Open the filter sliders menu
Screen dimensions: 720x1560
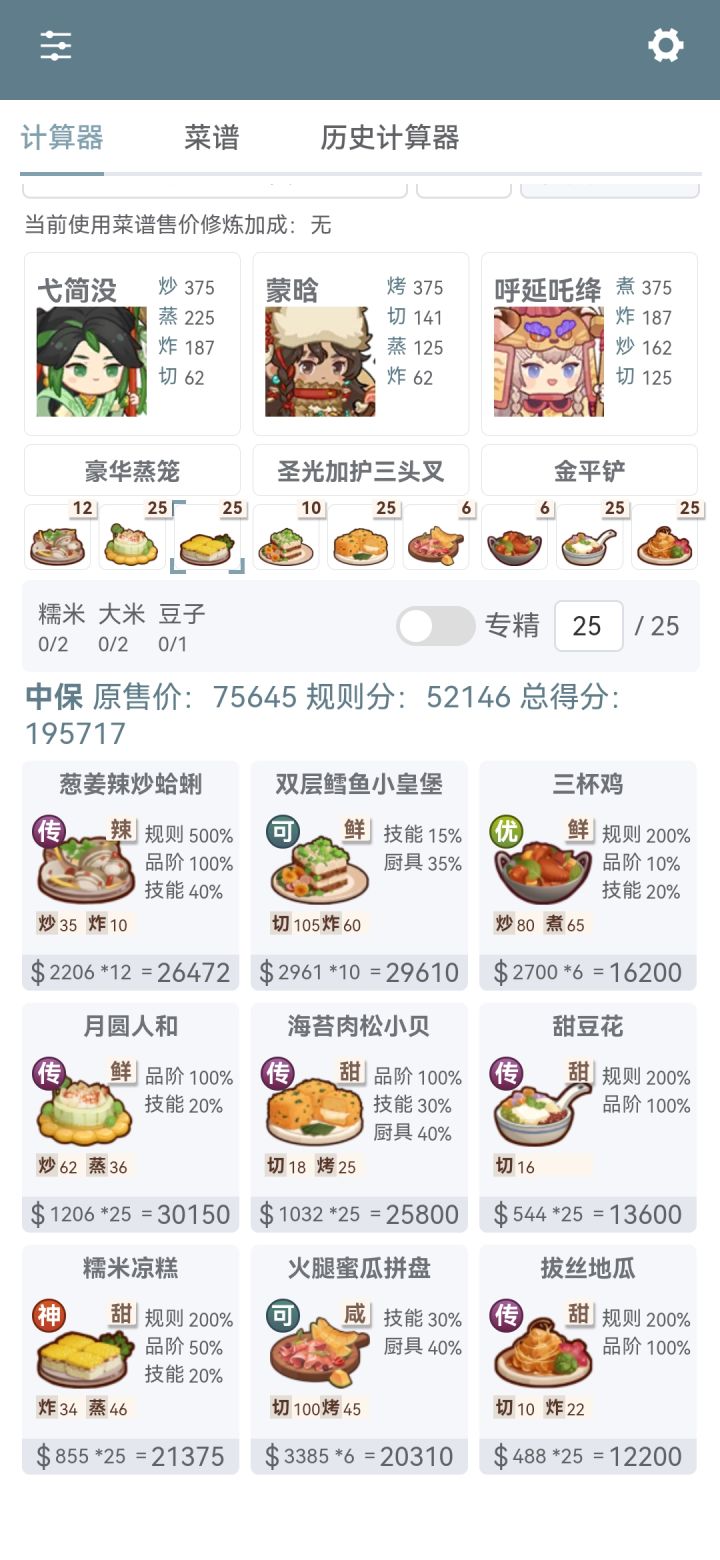[x=55, y=45]
